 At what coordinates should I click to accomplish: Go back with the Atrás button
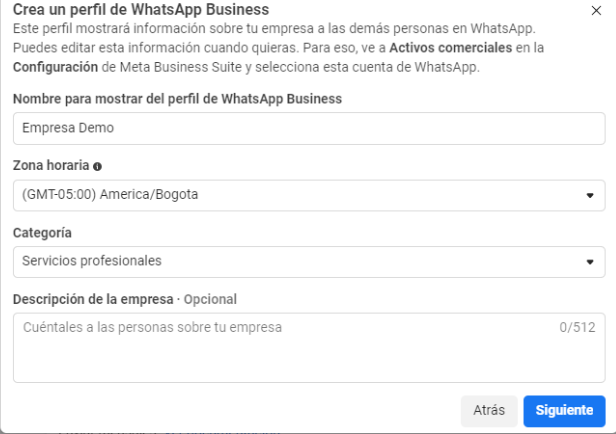(x=489, y=410)
